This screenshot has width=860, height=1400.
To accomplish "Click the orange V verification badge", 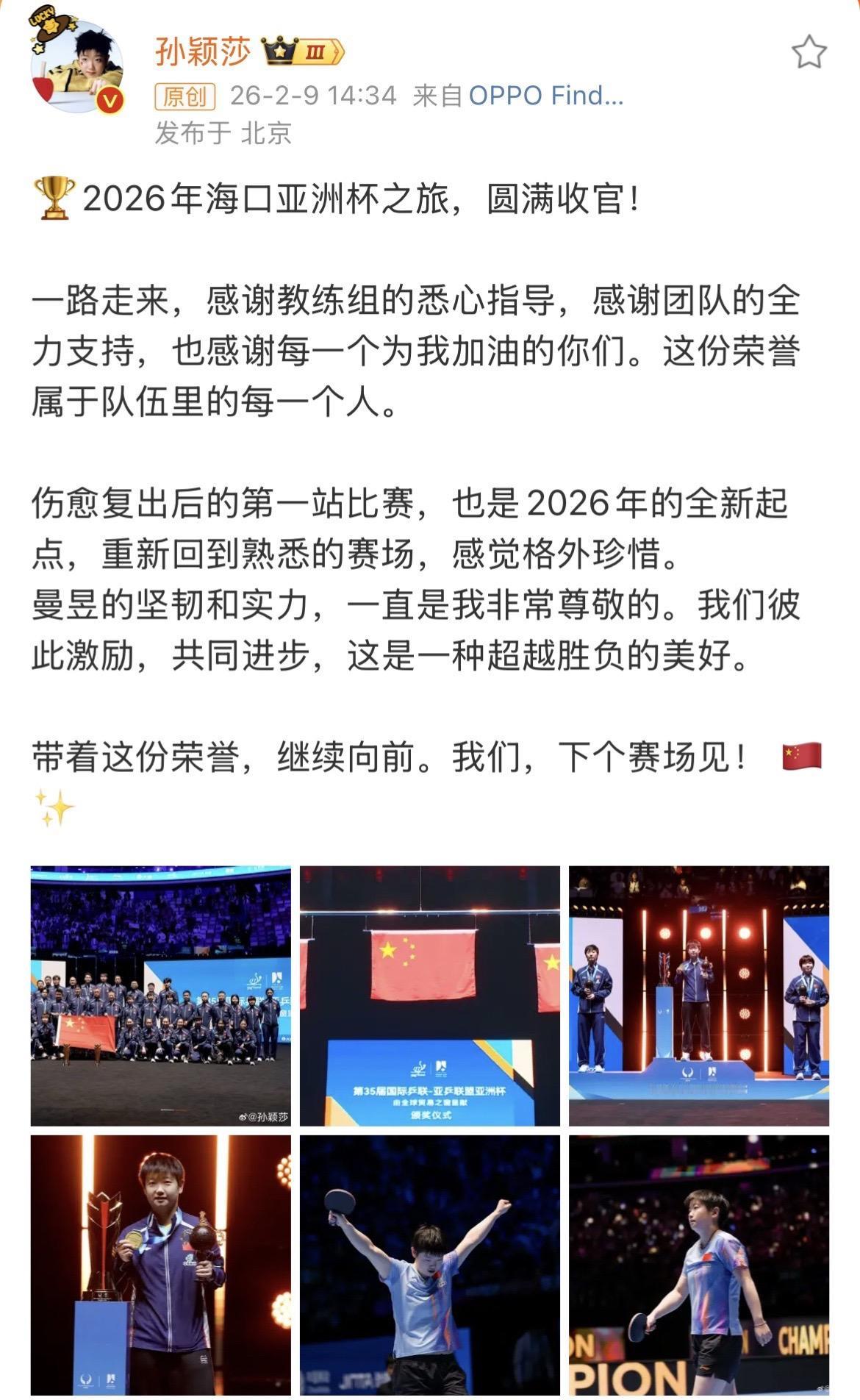I will tap(112, 99).
